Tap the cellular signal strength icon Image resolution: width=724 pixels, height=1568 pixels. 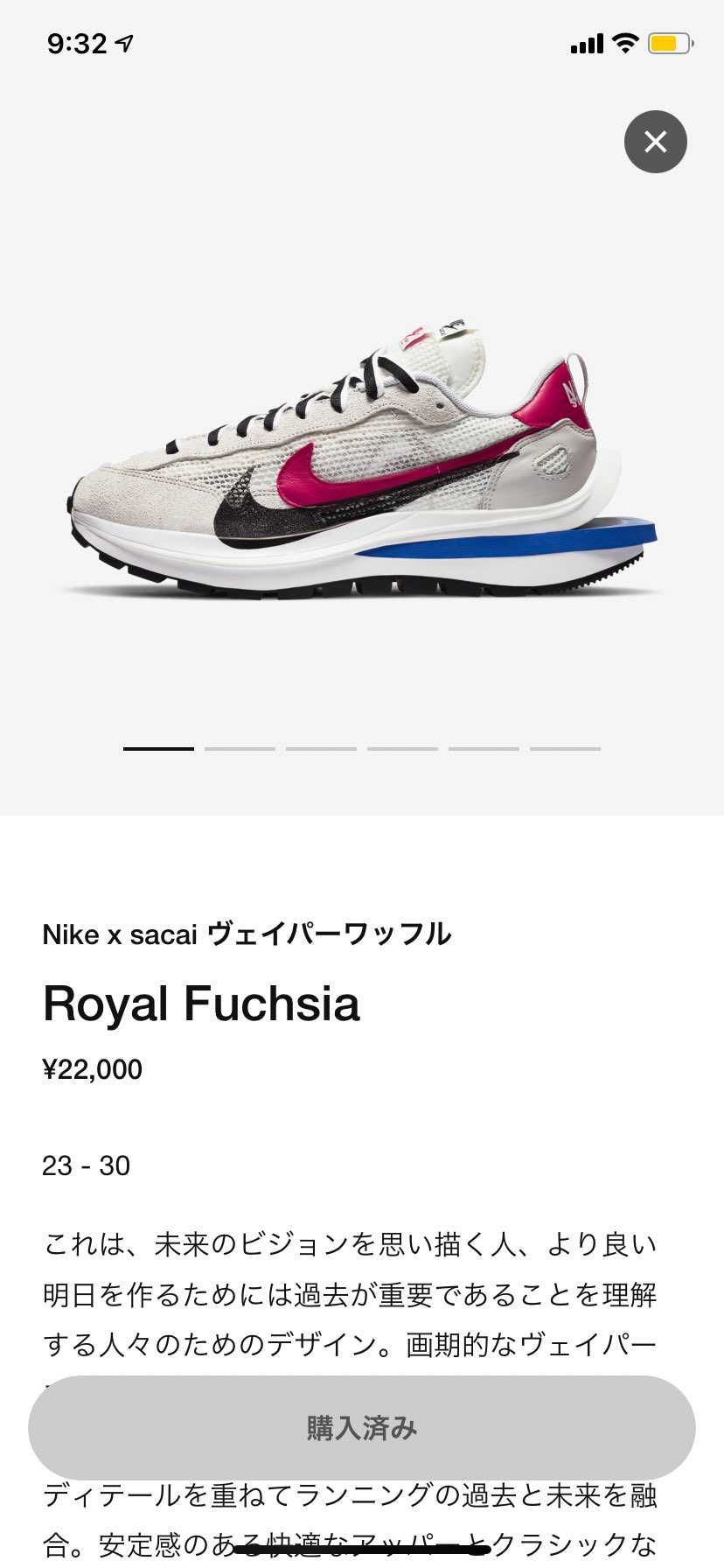585,42
